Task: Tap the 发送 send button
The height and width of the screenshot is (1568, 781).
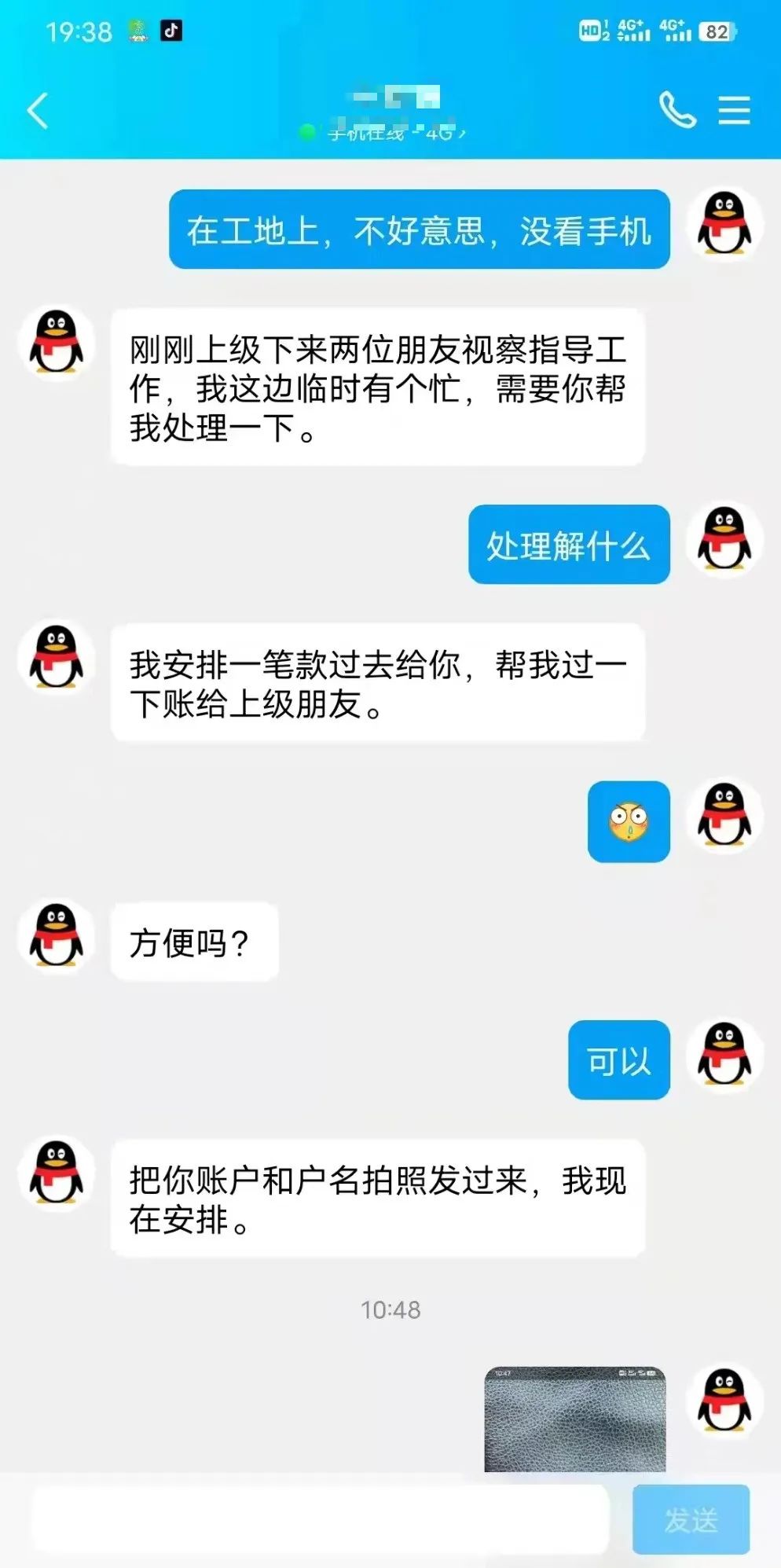Action: pos(691,1518)
